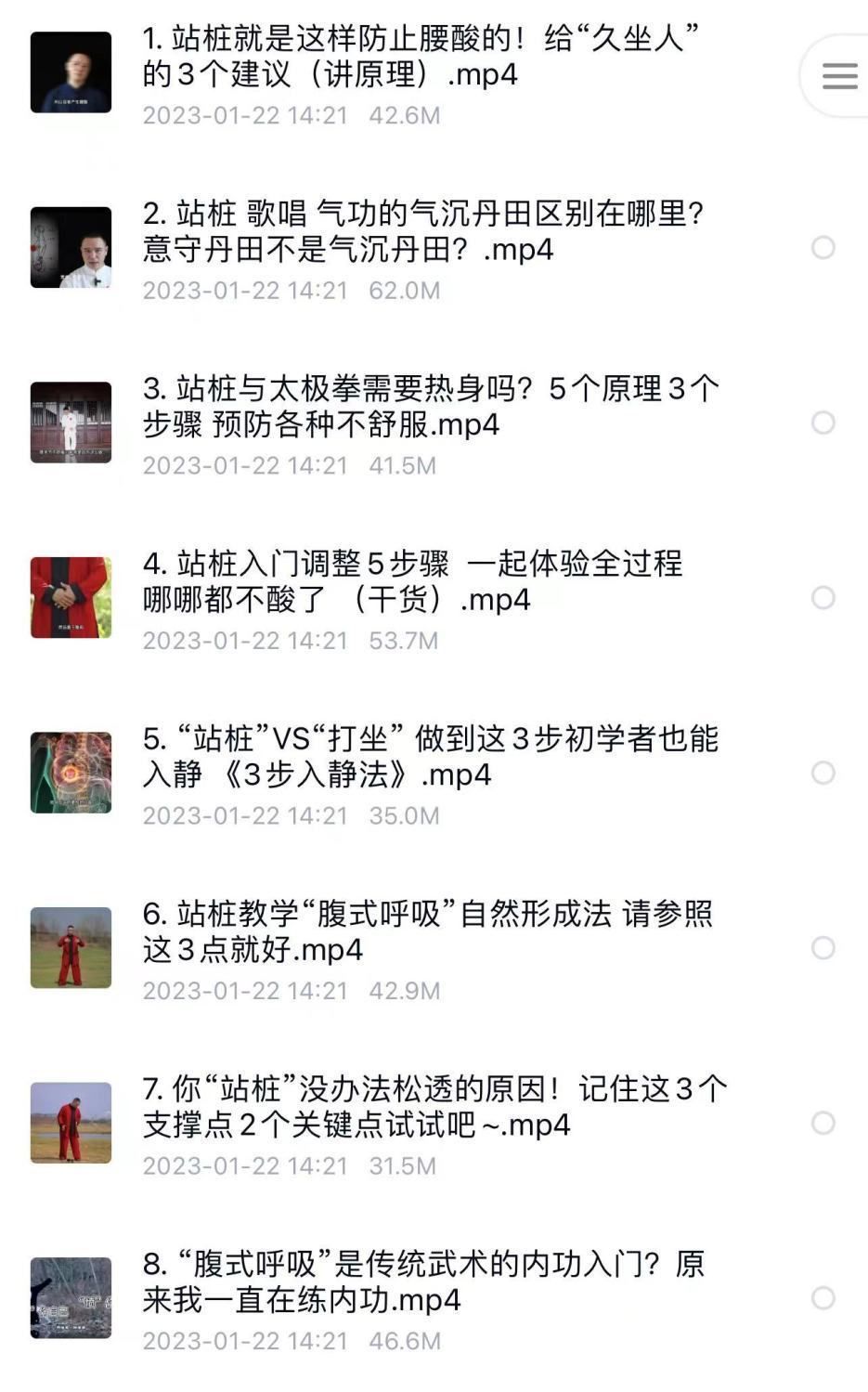Open video 2 about 气沉丹田区别

click(423, 232)
